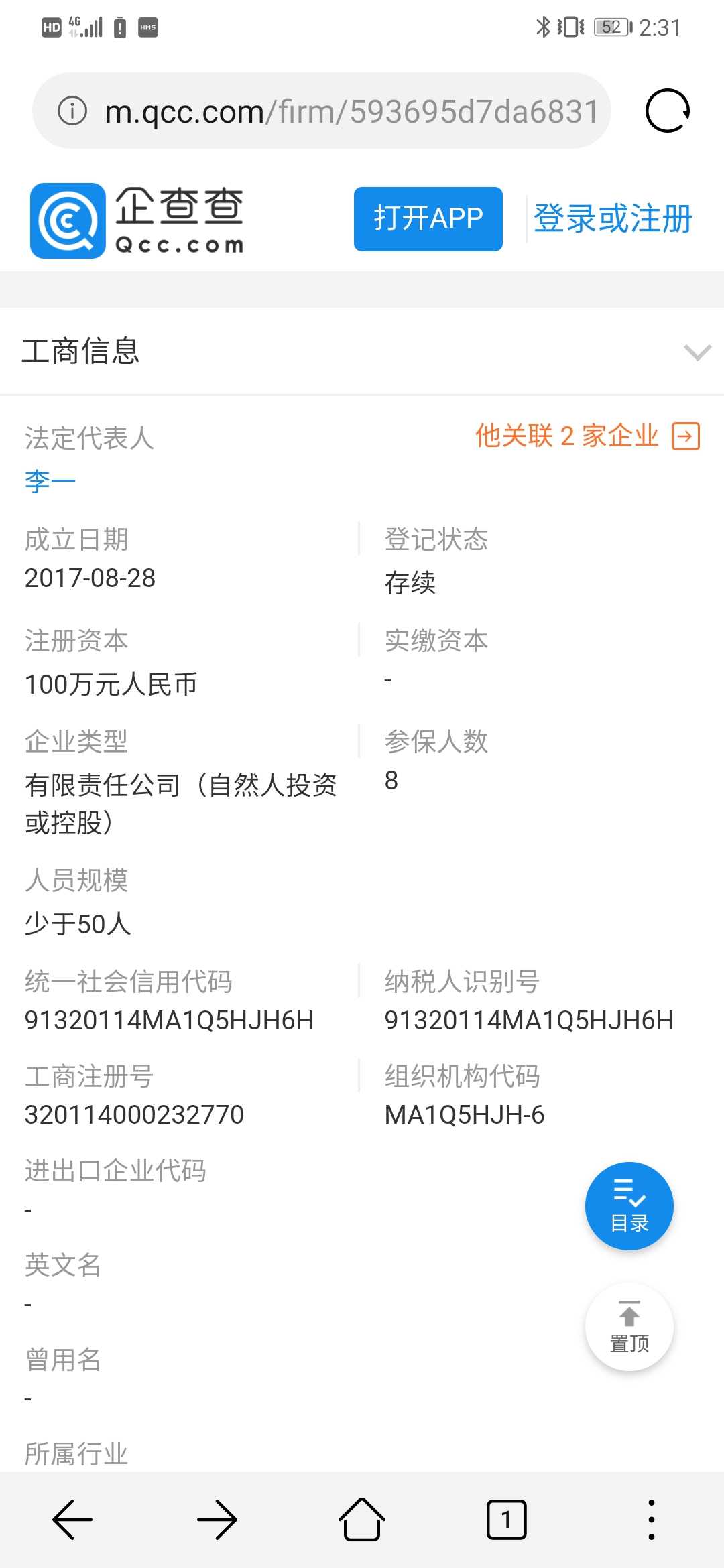Tap the 打开APP button
Image resolution: width=724 pixels, height=1568 pixels.
pos(428,218)
